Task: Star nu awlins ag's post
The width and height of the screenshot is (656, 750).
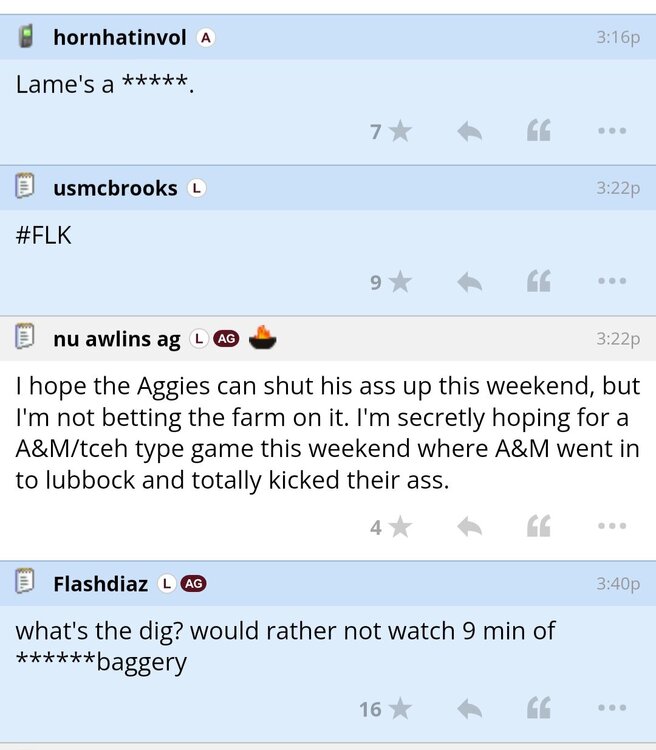Action: tap(400, 526)
